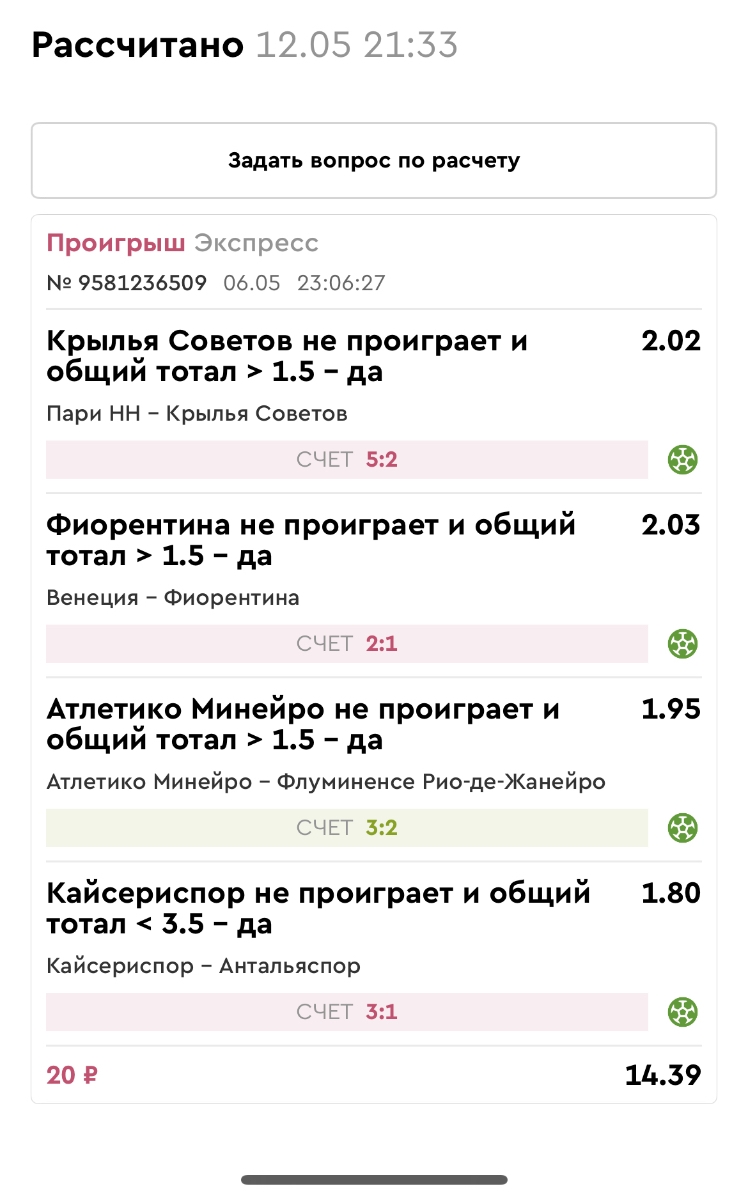
Task: Open the Пари НН – Крылья Советов bet row
Action: (x=374, y=401)
